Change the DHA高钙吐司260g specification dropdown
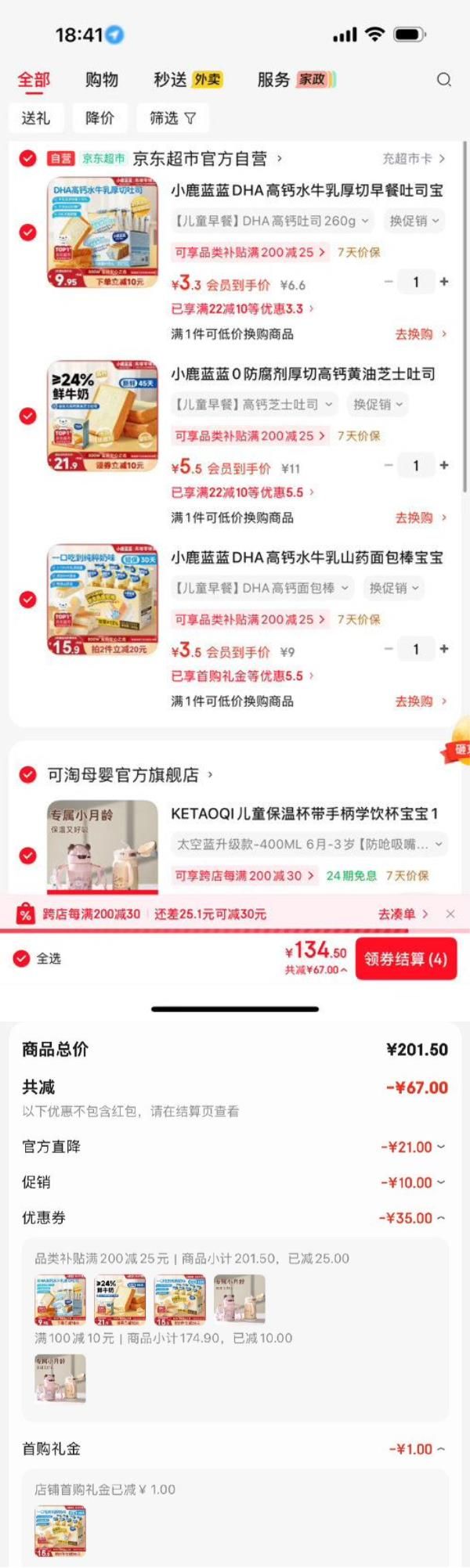This screenshot has height=1568, width=470. click(x=271, y=222)
